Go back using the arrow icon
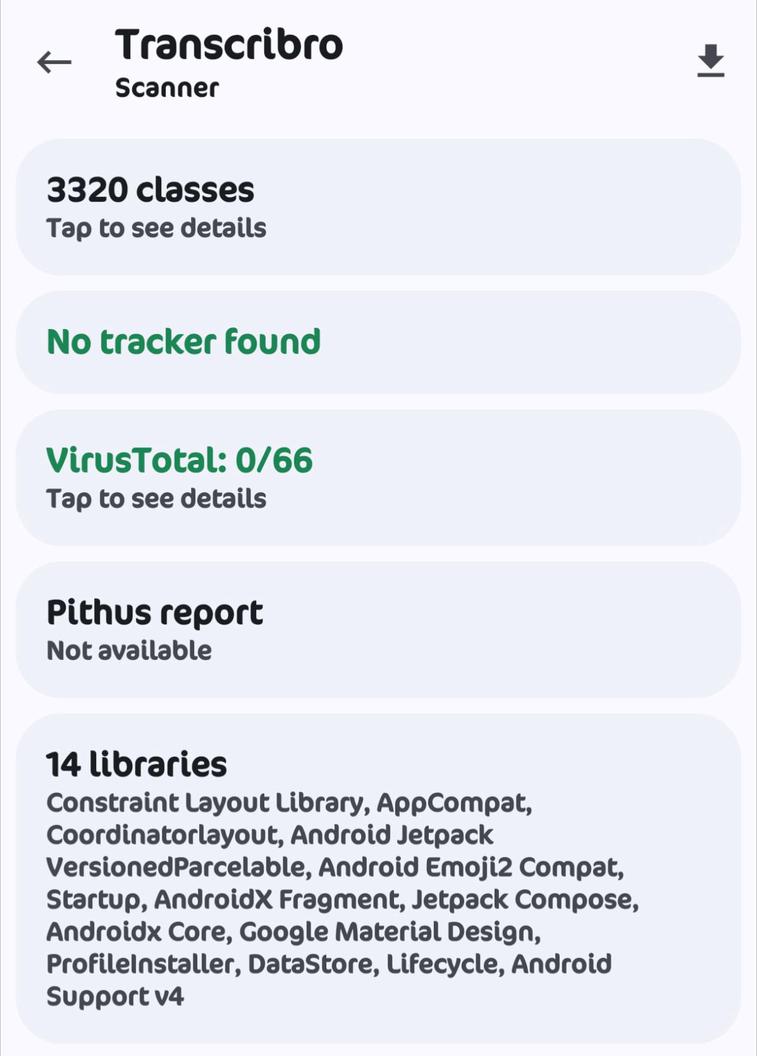Viewport: 757px width, 1056px height. tap(54, 62)
